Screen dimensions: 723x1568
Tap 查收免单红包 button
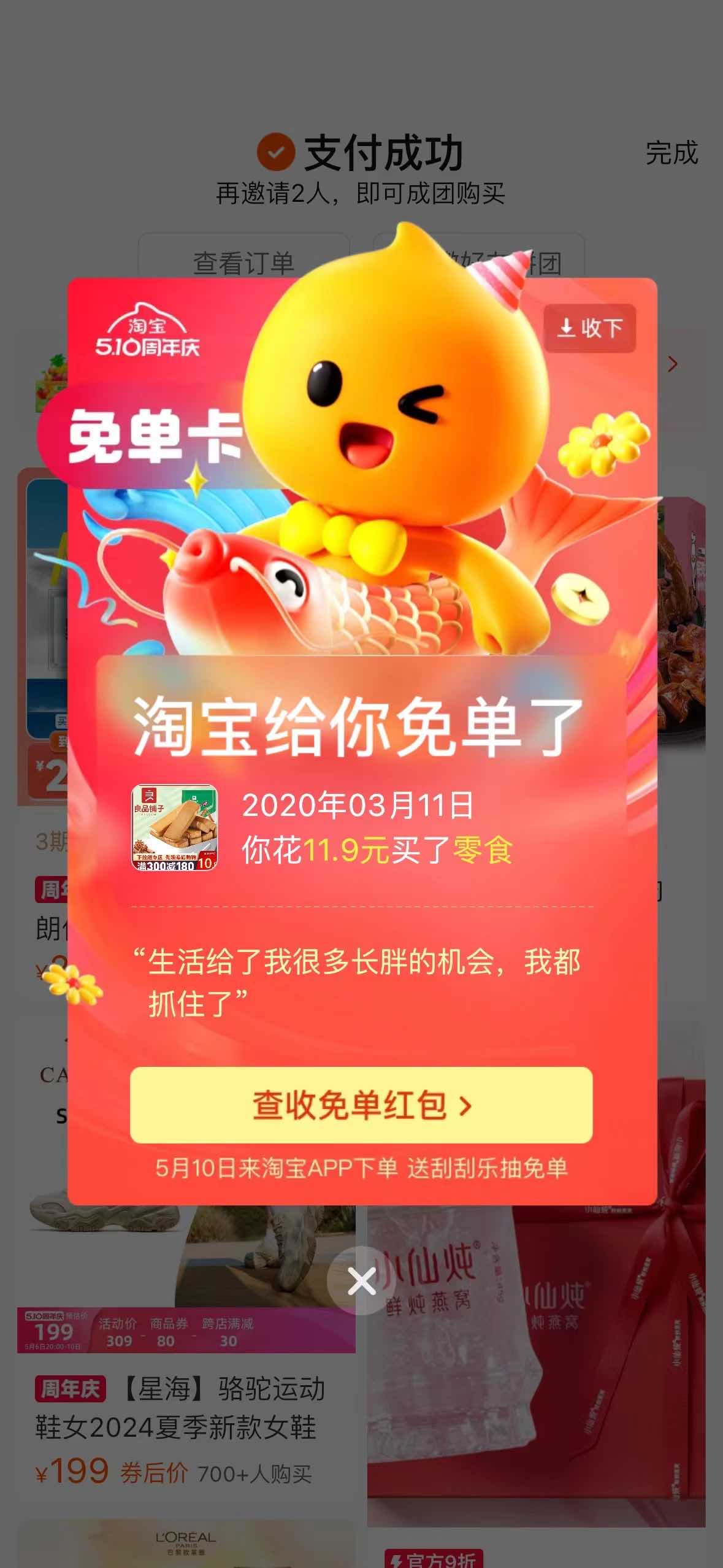point(361,1105)
